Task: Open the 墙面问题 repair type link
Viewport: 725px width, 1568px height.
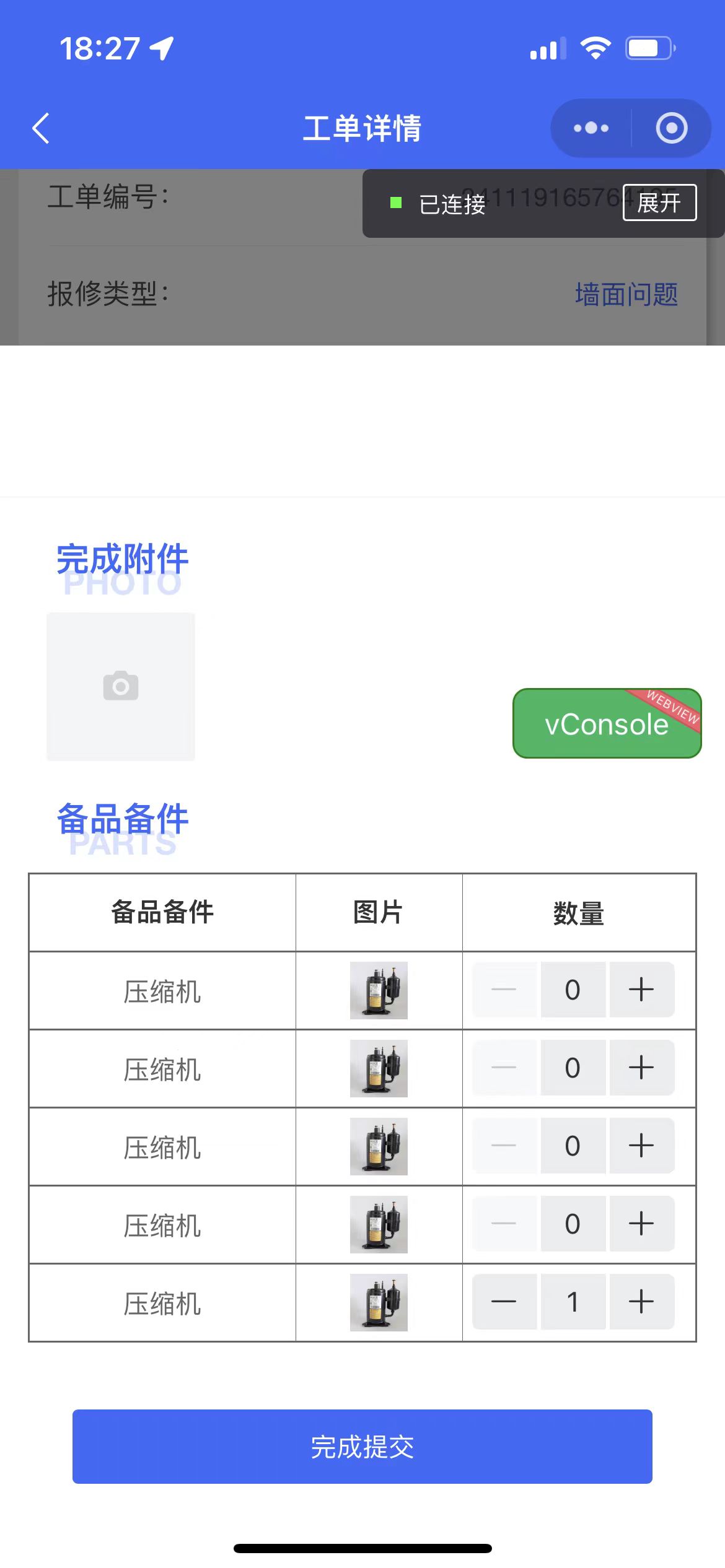Action: 626,294
